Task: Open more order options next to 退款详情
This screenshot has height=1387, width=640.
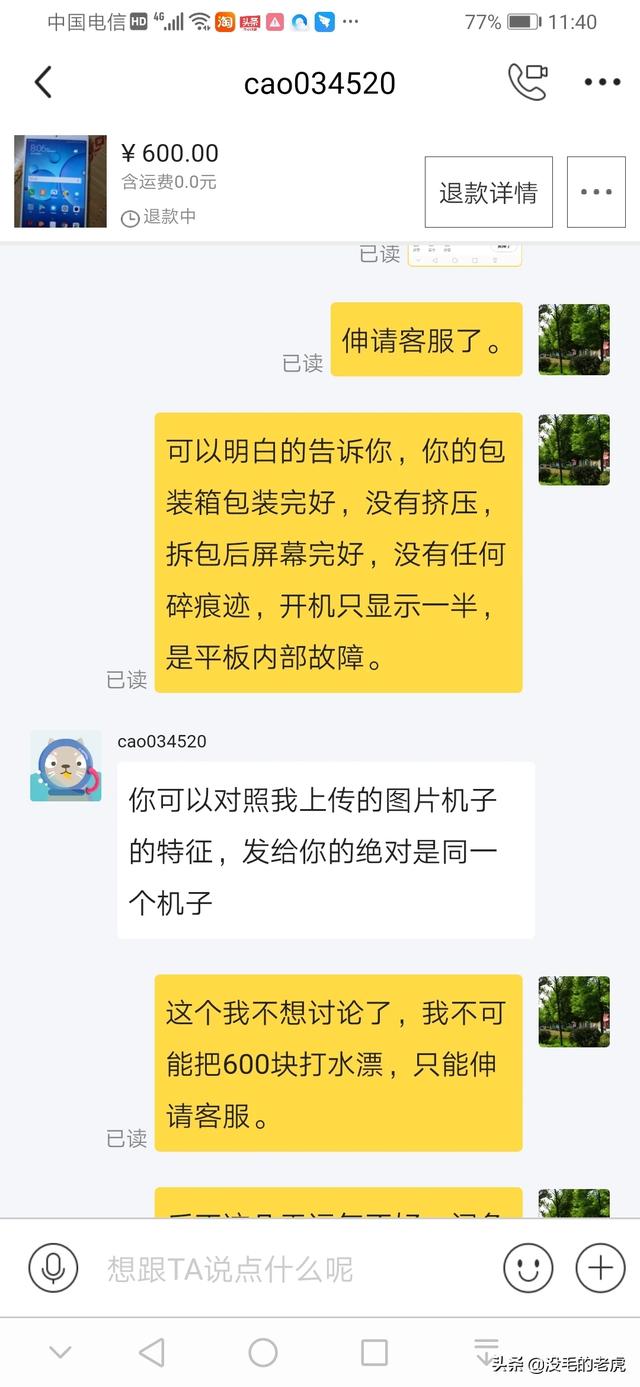Action: [596, 192]
